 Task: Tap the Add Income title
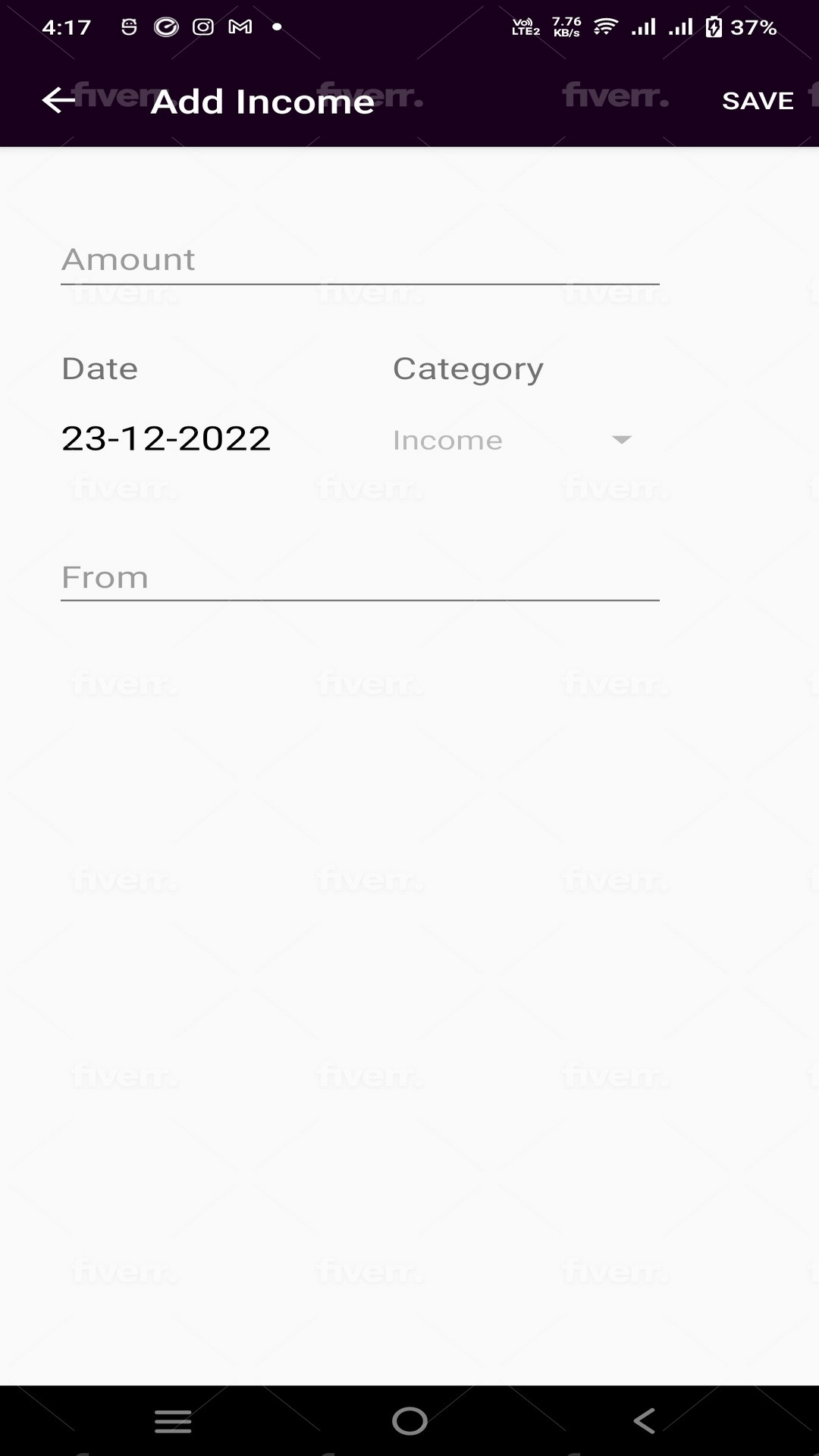point(262,99)
